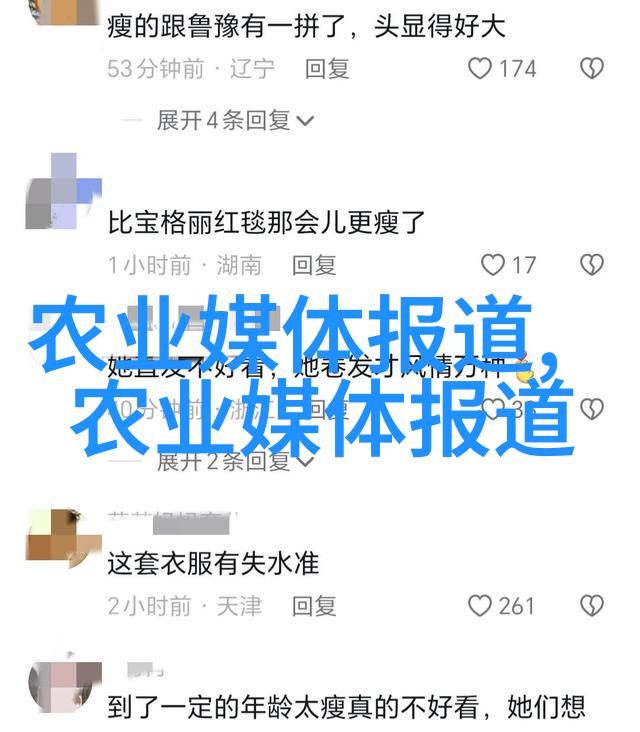Viewport: 640px width, 732px height.
Task: Reply to the 湖南 comment
Action: [x=314, y=265]
